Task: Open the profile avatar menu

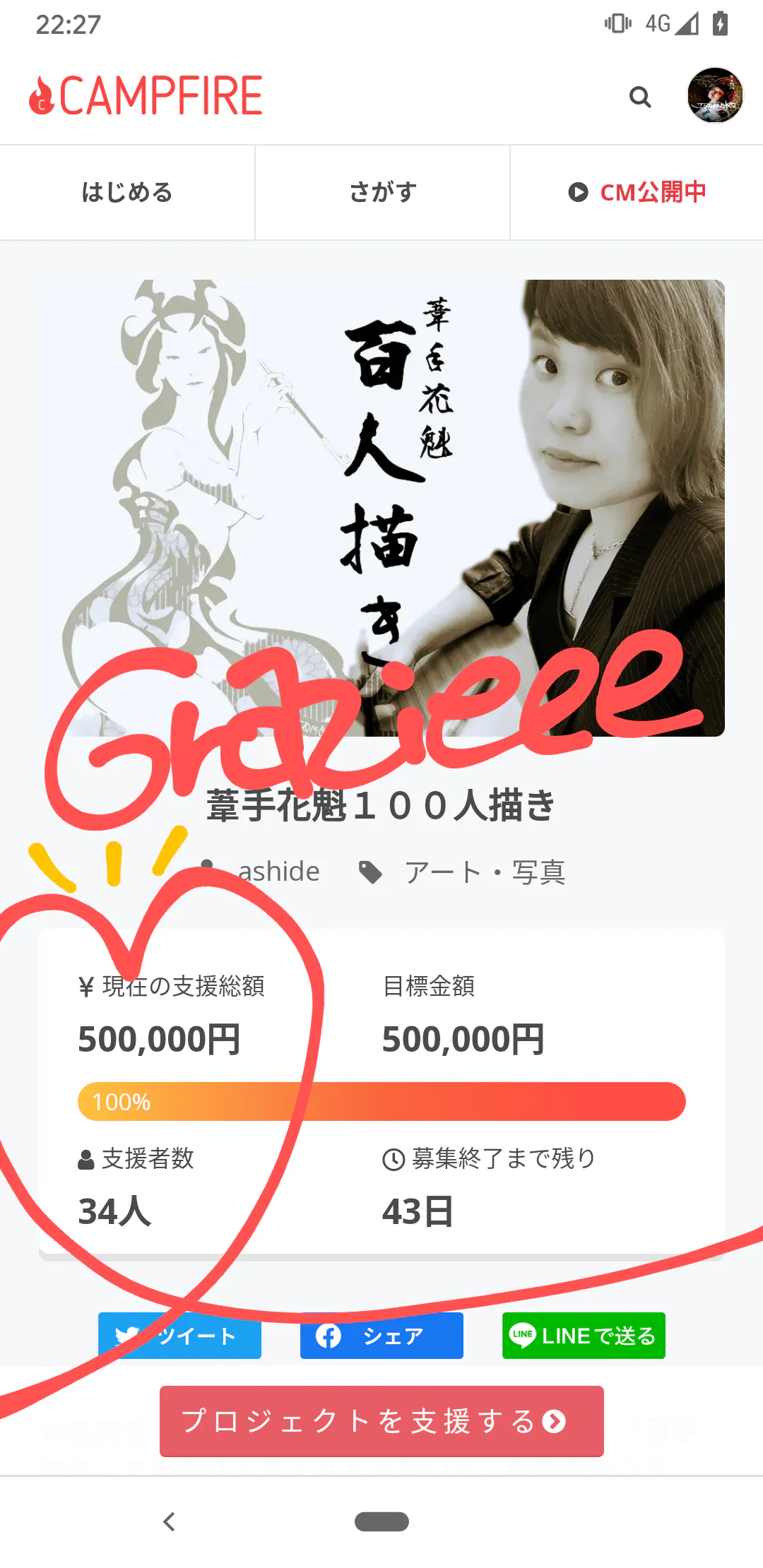Action: point(714,95)
